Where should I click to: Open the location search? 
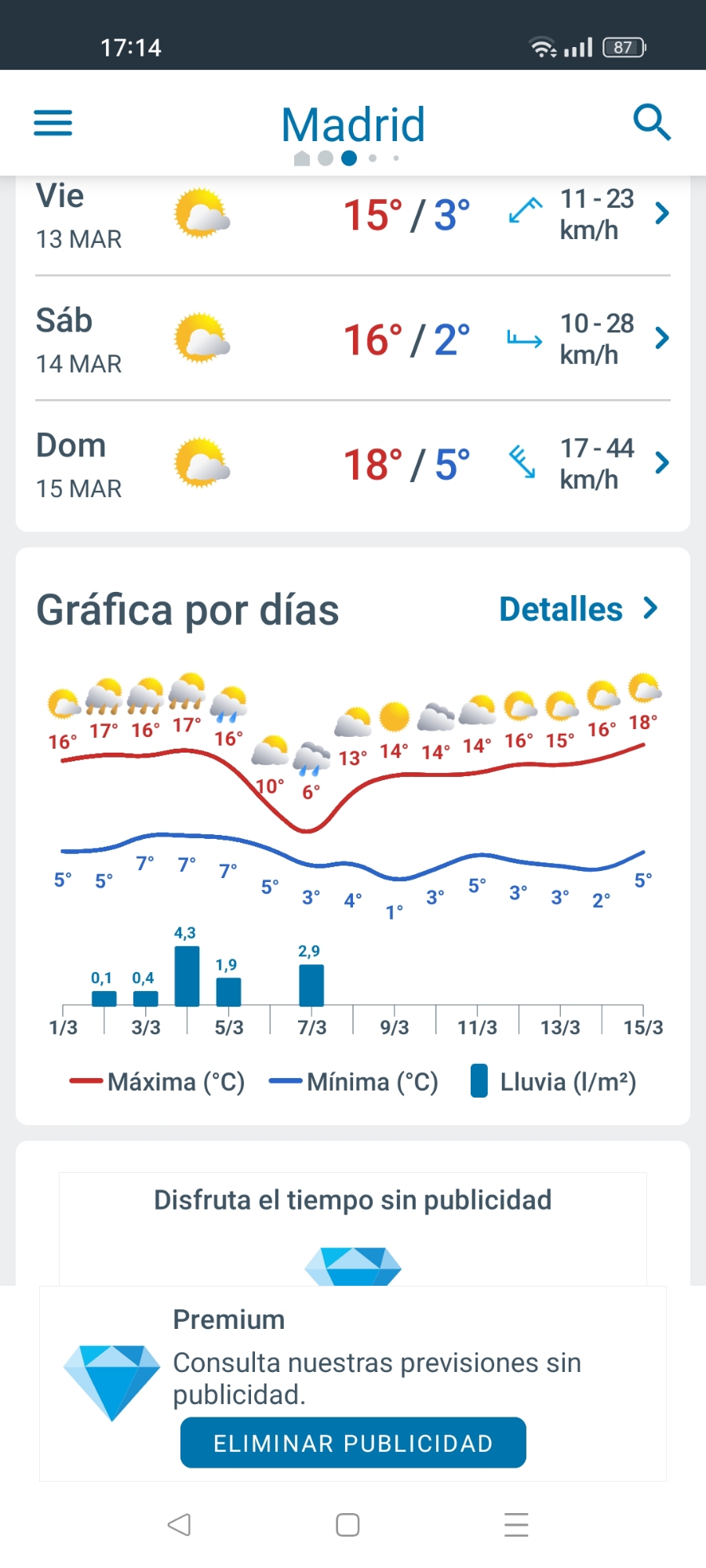(x=651, y=123)
